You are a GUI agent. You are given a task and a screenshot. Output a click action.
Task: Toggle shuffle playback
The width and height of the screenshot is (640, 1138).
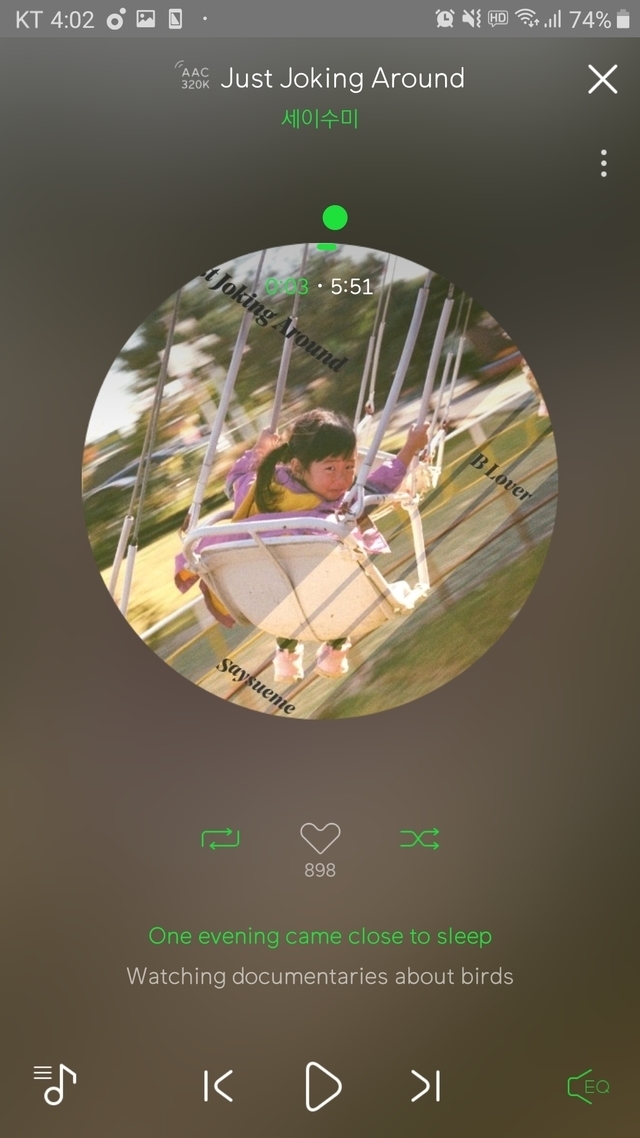point(420,838)
